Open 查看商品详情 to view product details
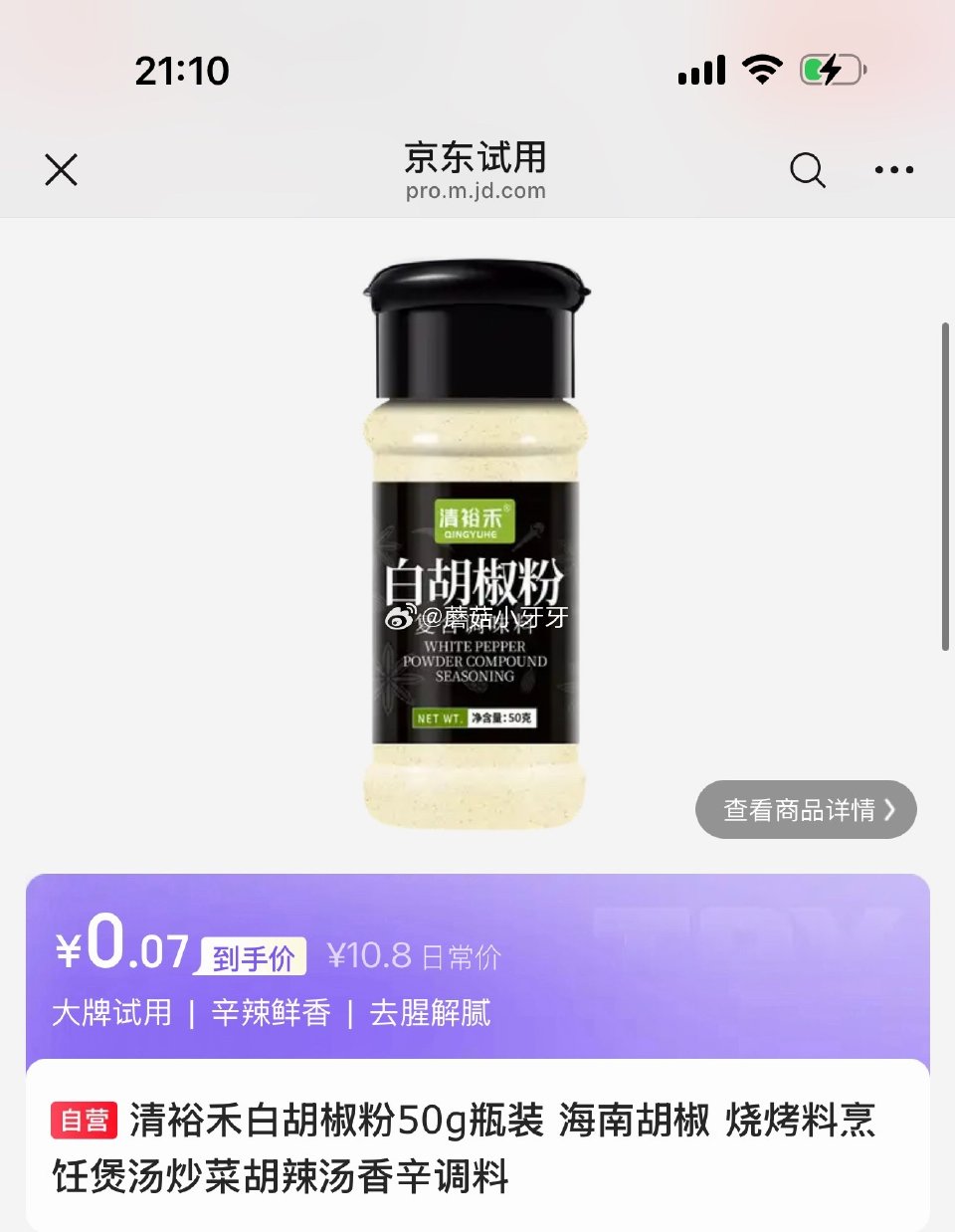This screenshot has width=955, height=1232. tap(804, 809)
